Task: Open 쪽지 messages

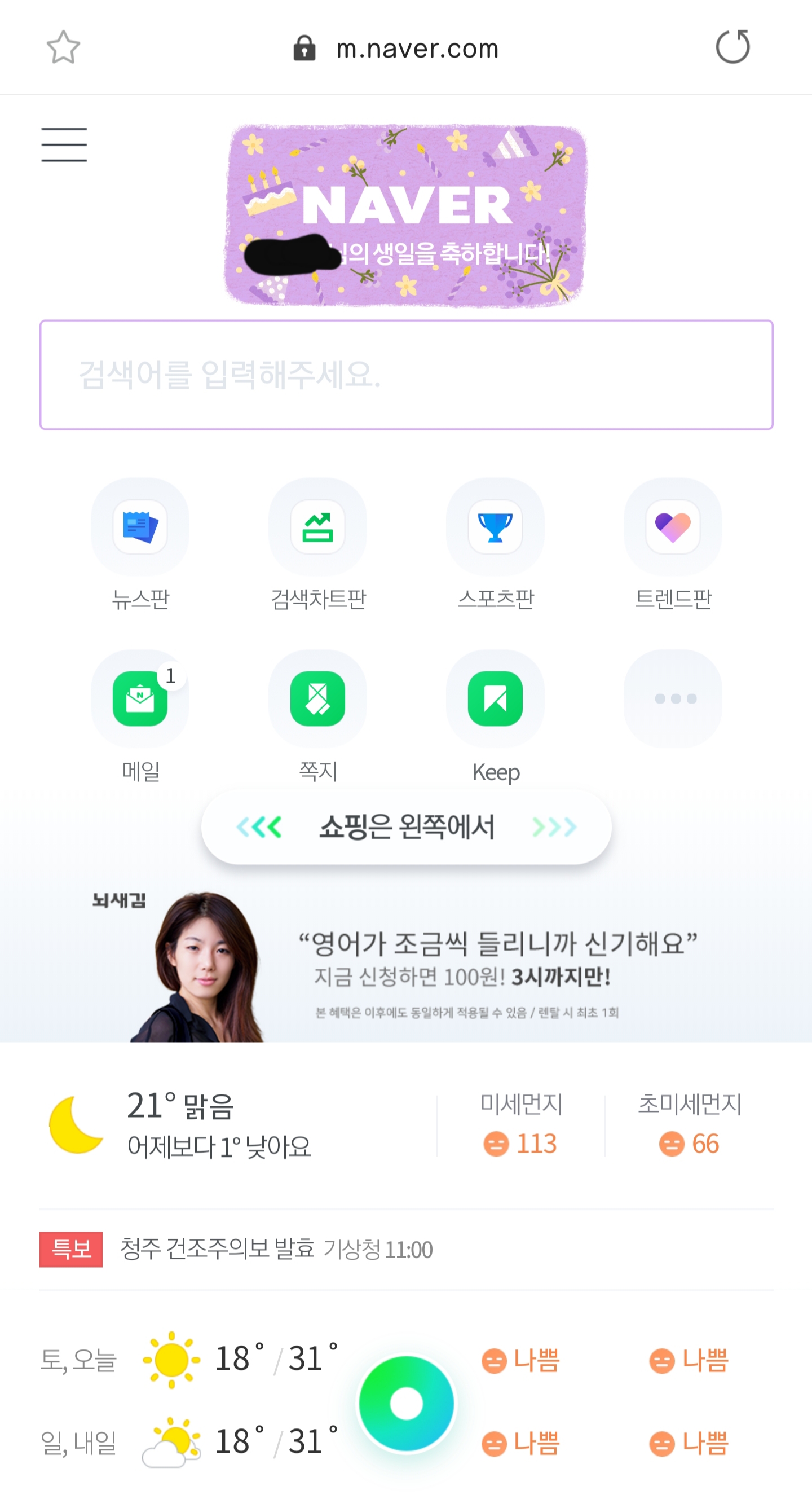Action: pyautogui.click(x=317, y=698)
